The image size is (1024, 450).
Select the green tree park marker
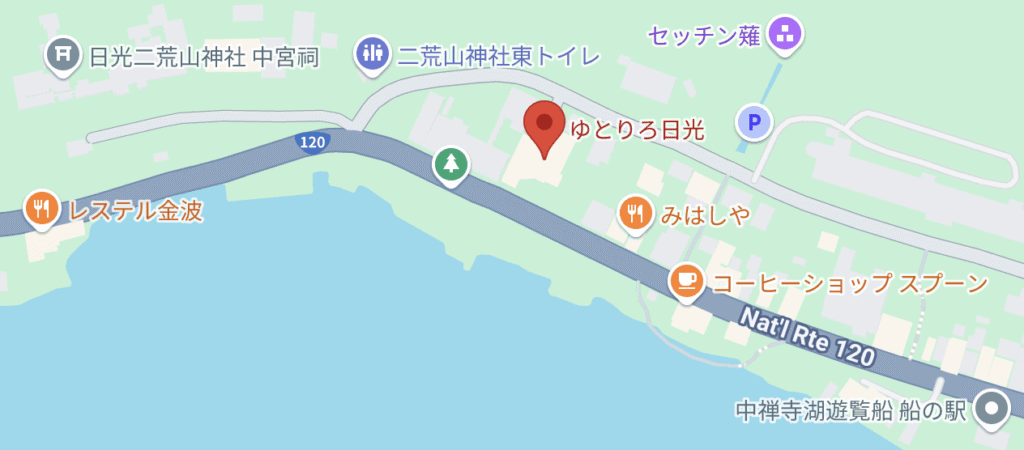(x=451, y=164)
